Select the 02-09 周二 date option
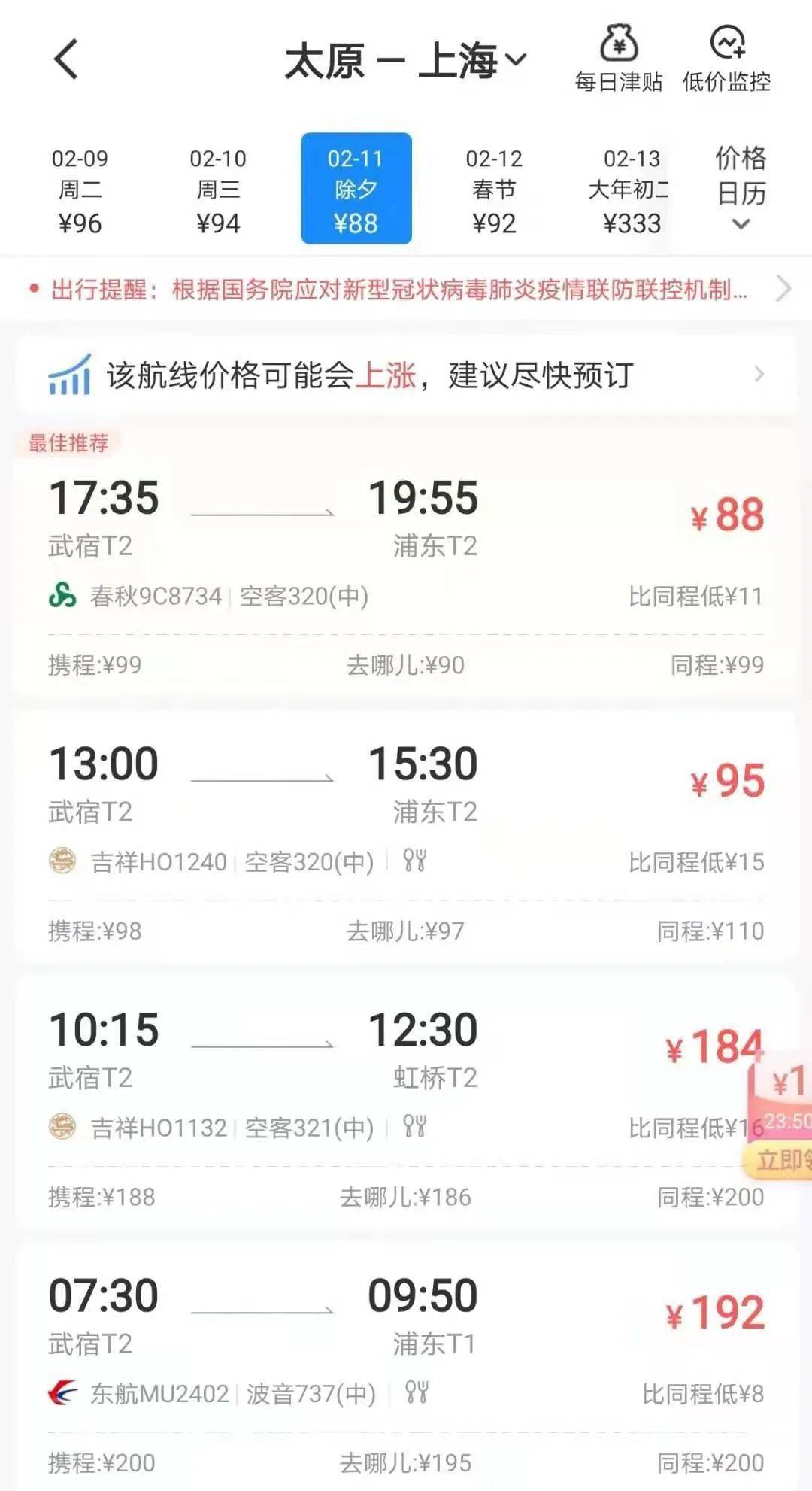Image resolution: width=812 pixels, height=1491 pixels. click(79, 188)
